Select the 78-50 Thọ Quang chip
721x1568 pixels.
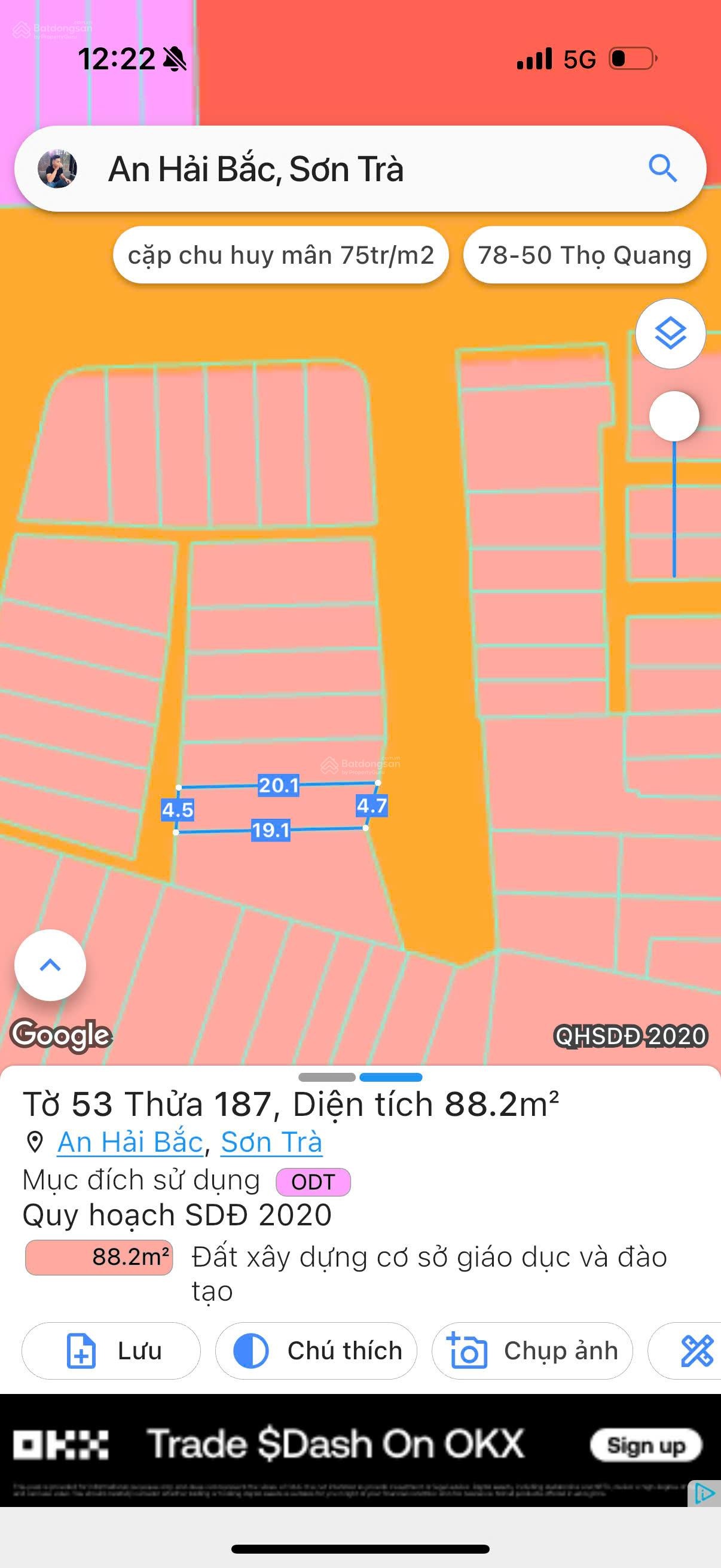click(x=584, y=255)
